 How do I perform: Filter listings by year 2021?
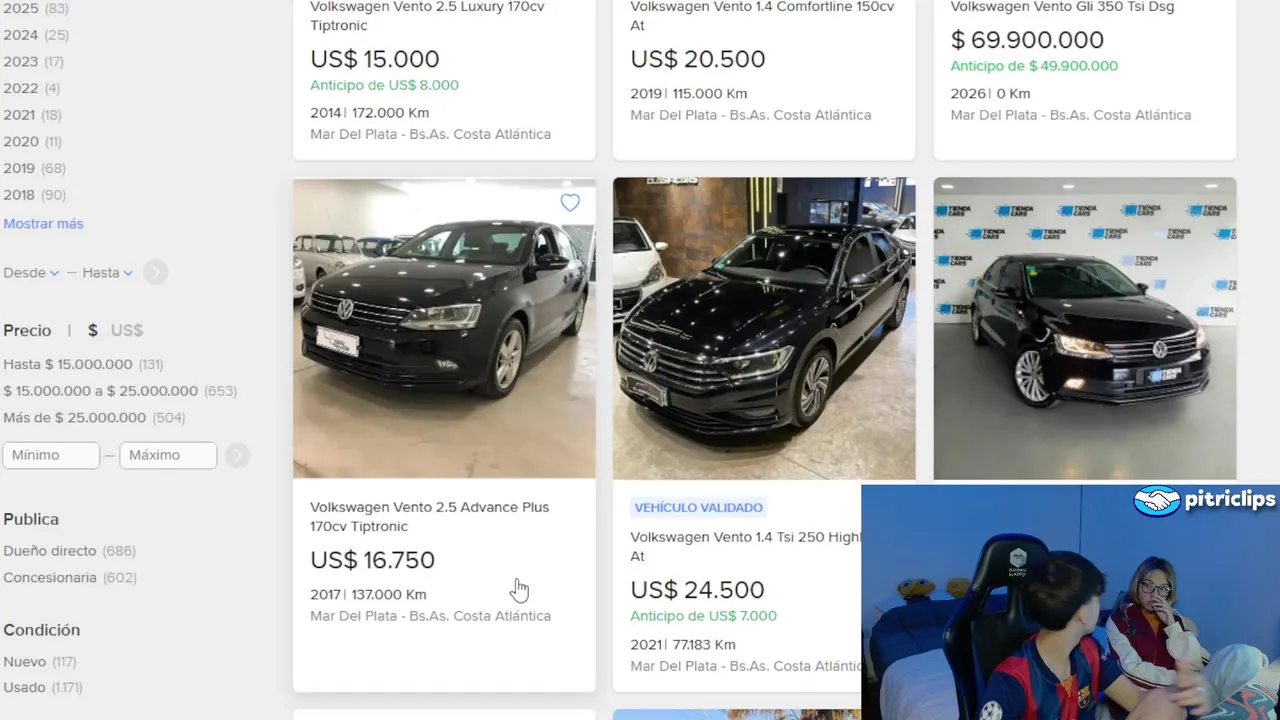(20, 115)
